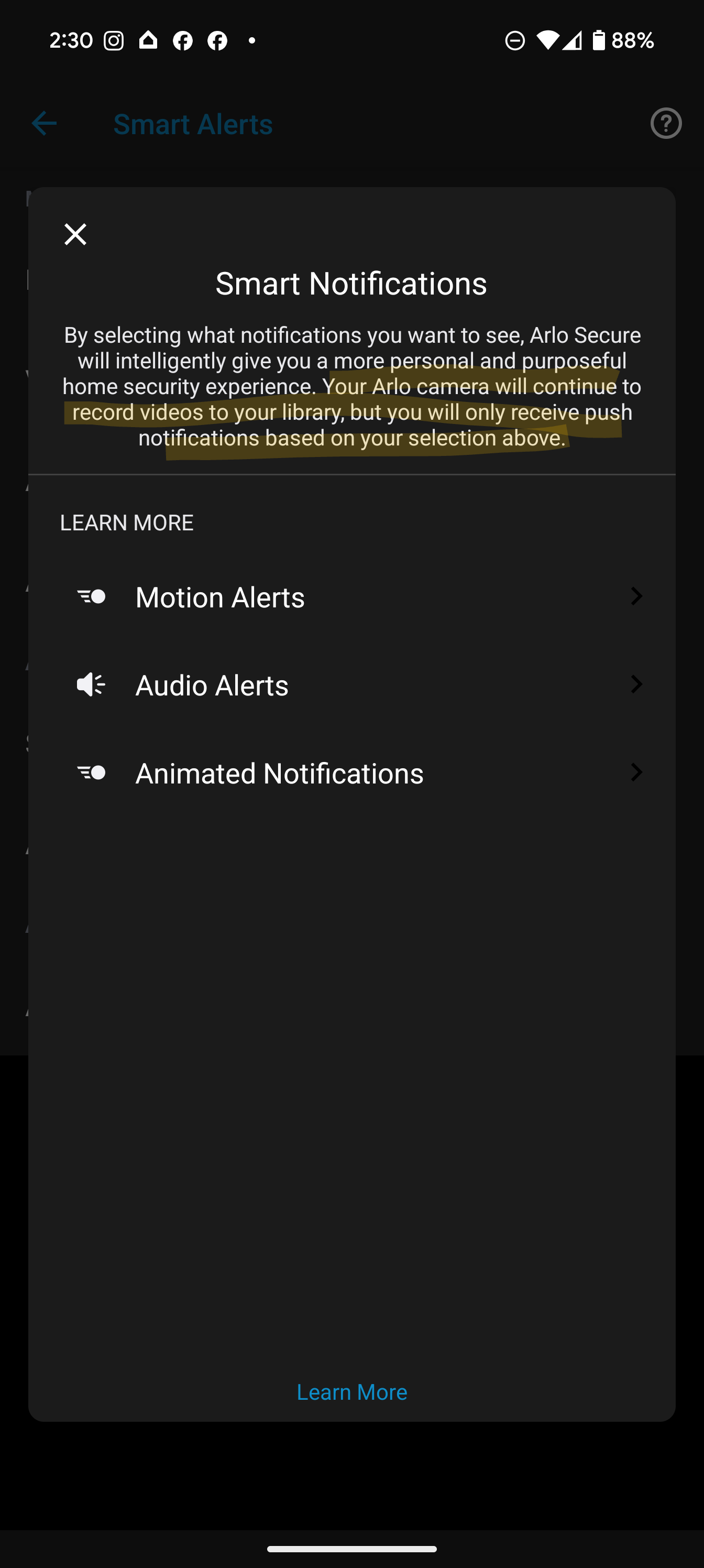The width and height of the screenshot is (704, 1568).
Task: Dismiss the Smart Notifications dialog
Action: [x=74, y=234]
